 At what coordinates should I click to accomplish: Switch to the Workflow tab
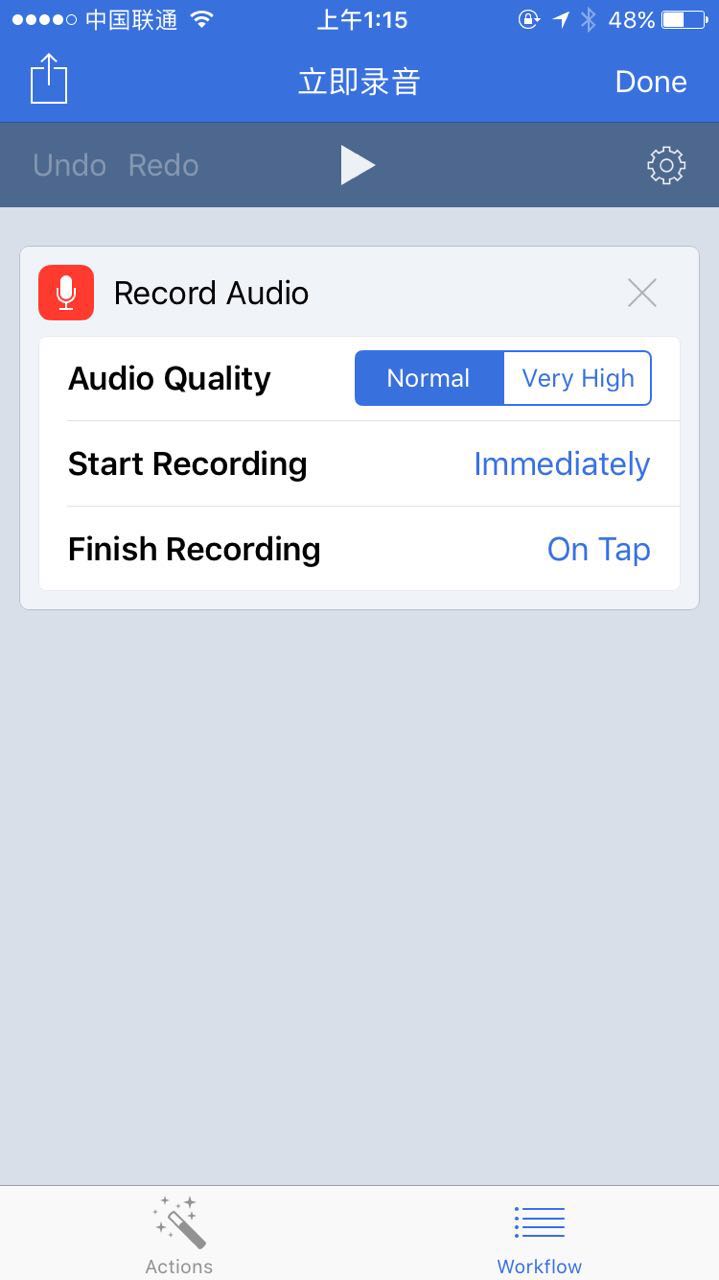click(539, 1235)
